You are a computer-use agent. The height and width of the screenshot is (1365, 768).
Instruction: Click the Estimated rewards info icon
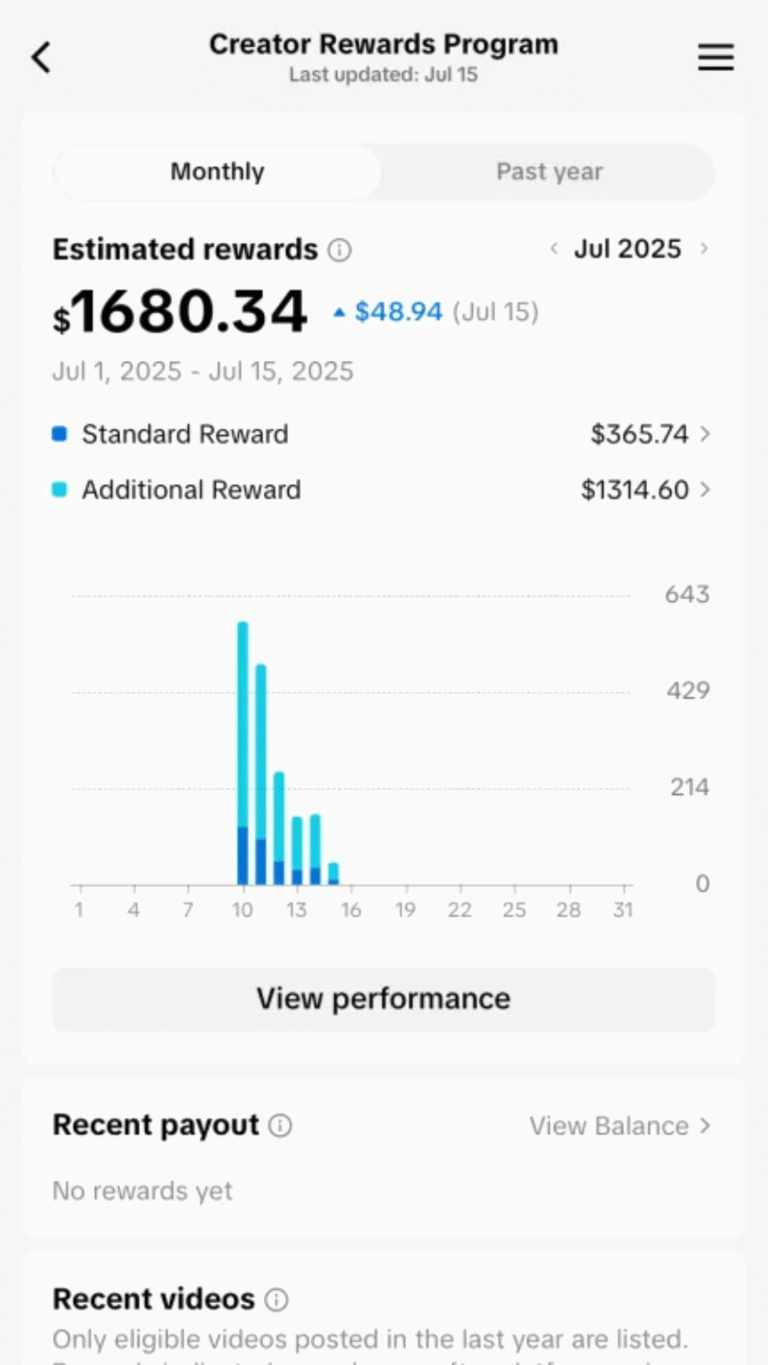pos(339,250)
